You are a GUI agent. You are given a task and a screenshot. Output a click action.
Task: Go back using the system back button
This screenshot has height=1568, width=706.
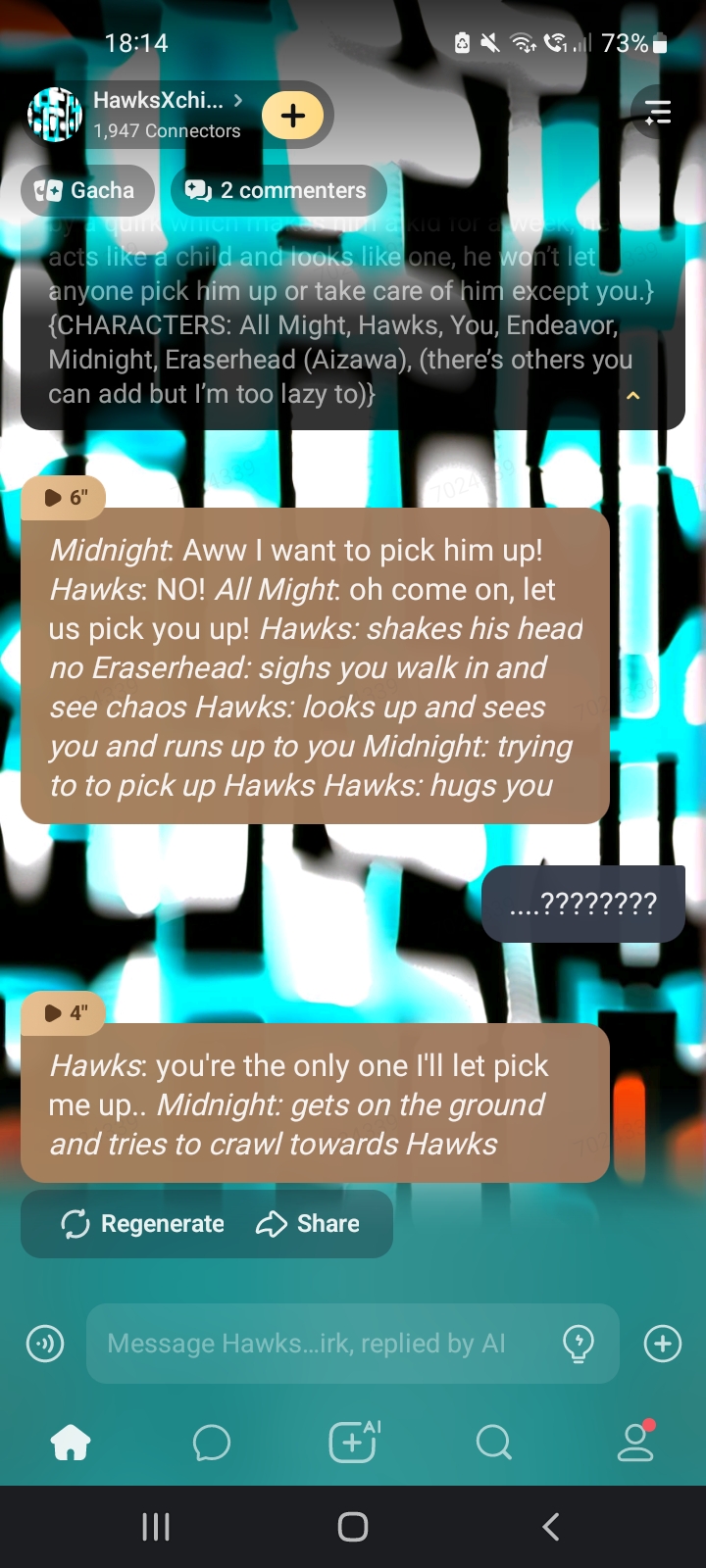click(x=551, y=1527)
